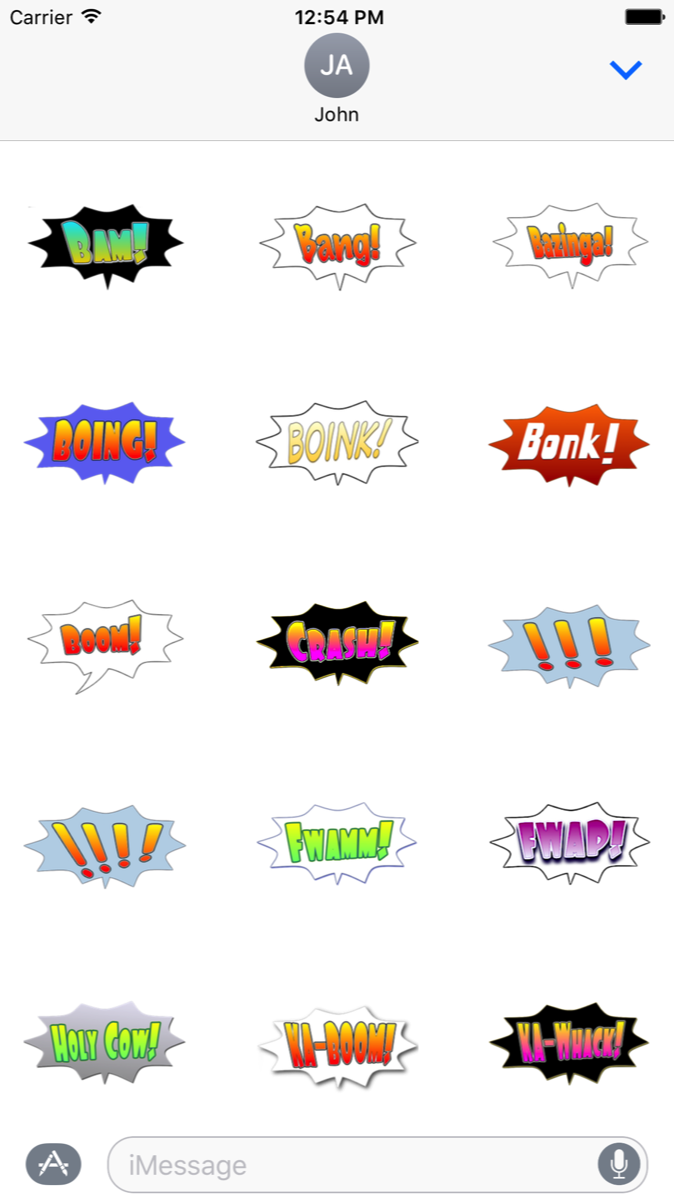Choose the CRASH! sticker
The image size is (674, 1200).
tap(338, 641)
